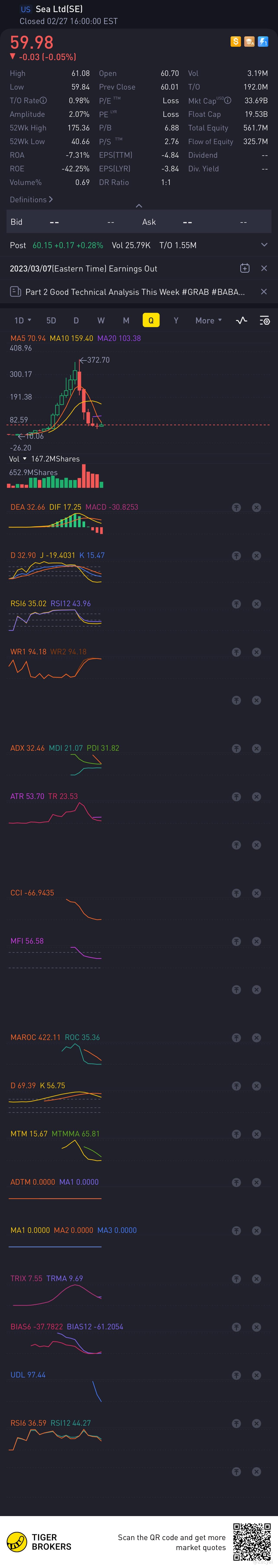Add the earnings date to calendar
The width and height of the screenshot is (278, 1568).
coord(244,268)
